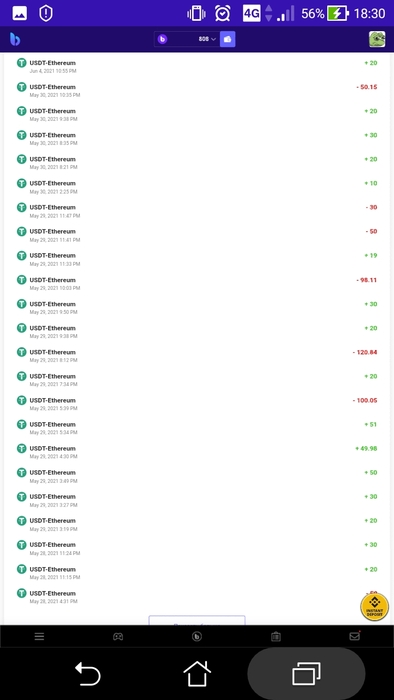
Task: View the -120.84 transaction details
Action: [197, 355]
